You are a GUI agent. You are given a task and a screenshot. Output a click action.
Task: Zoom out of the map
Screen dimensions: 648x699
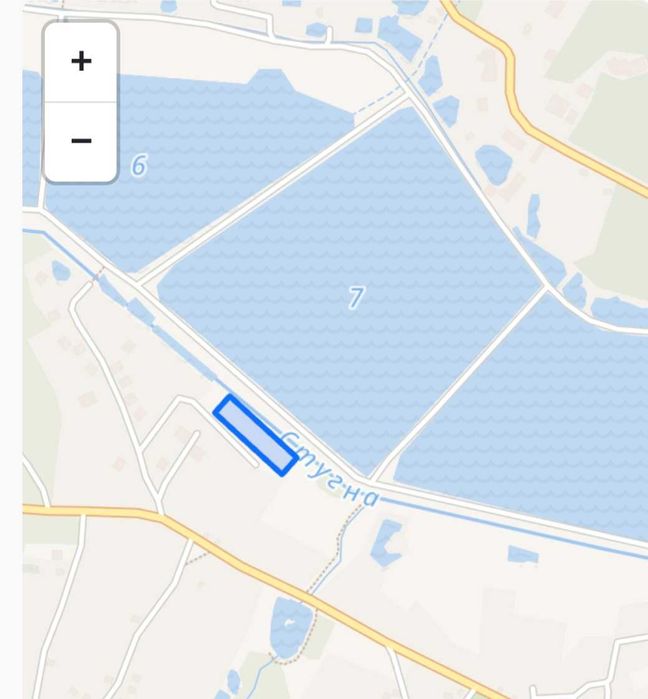point(81,141)
